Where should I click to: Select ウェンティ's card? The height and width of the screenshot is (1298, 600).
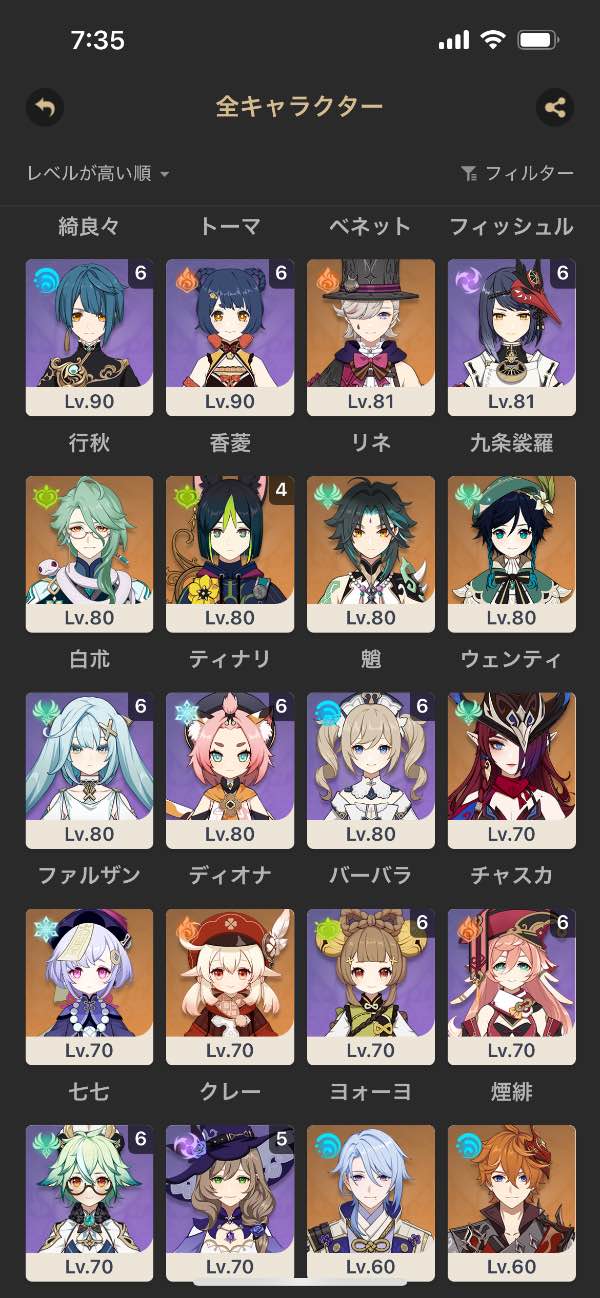tap(512, 553)
